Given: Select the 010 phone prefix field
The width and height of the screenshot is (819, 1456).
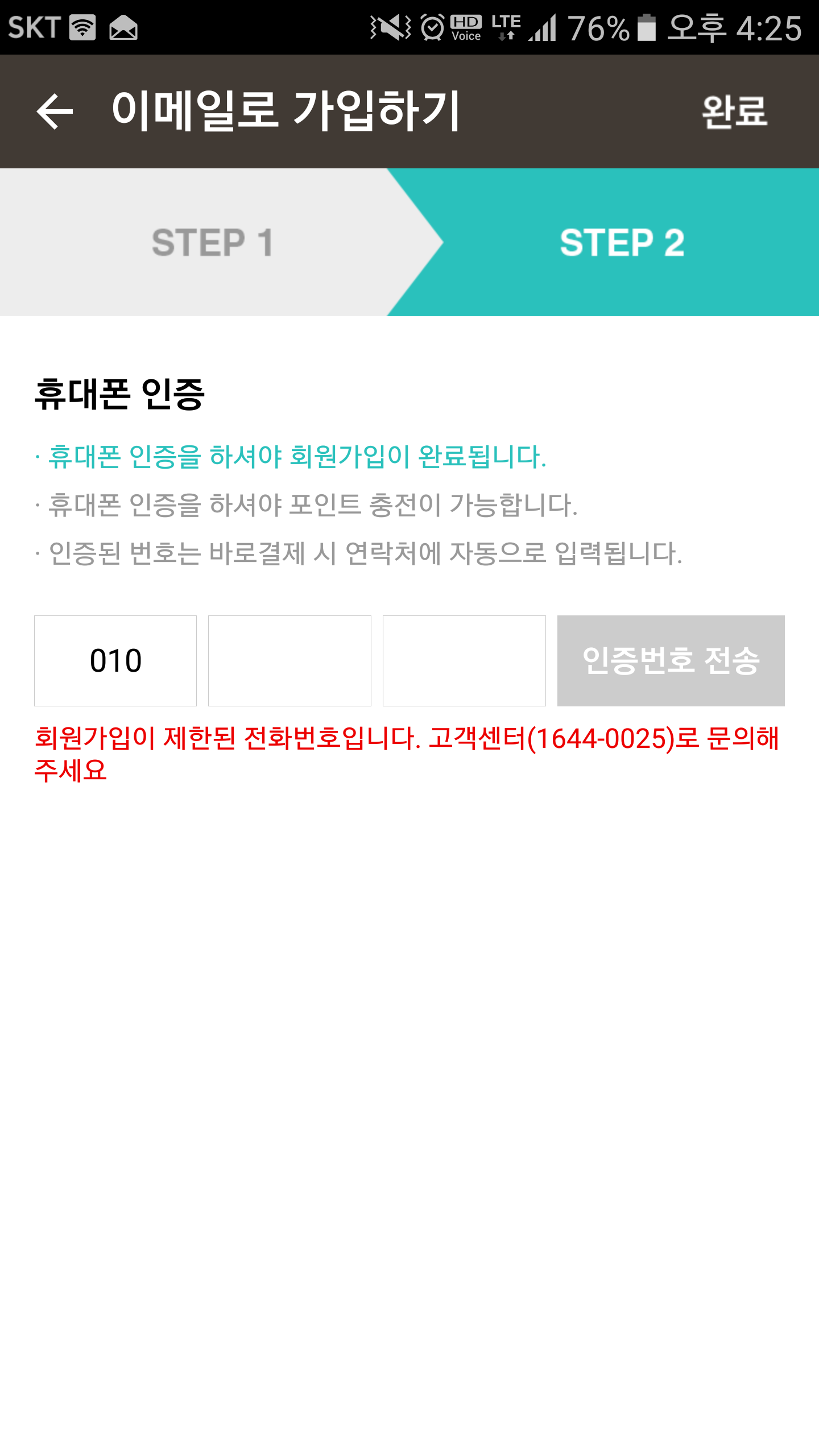Looking at the screenshot, I should (115, 661).
